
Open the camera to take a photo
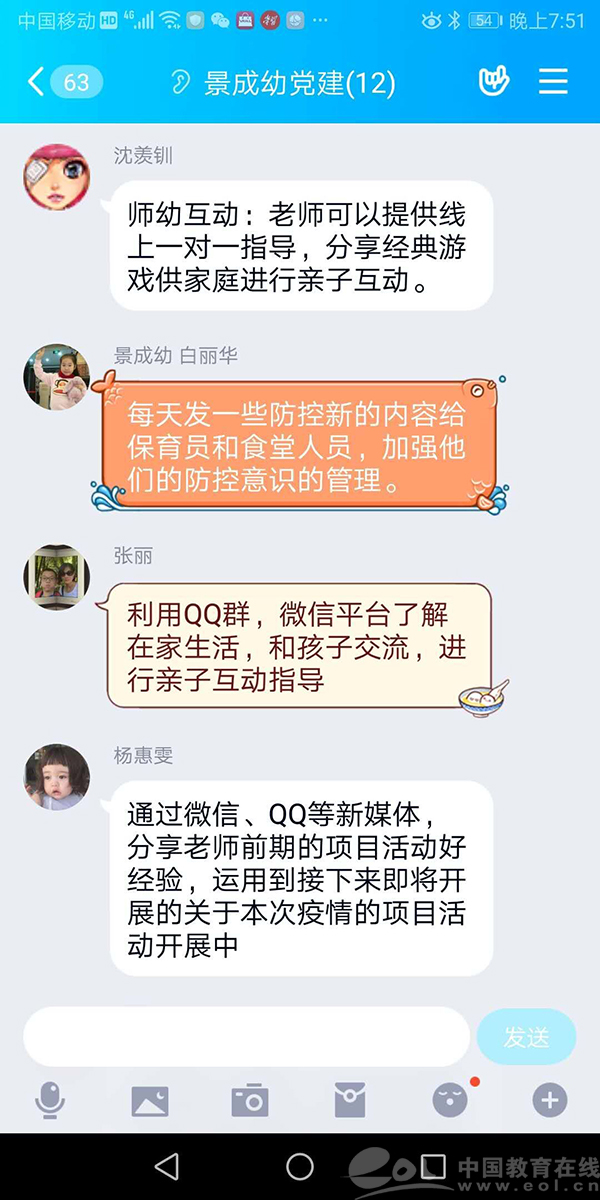[250, 1101]
